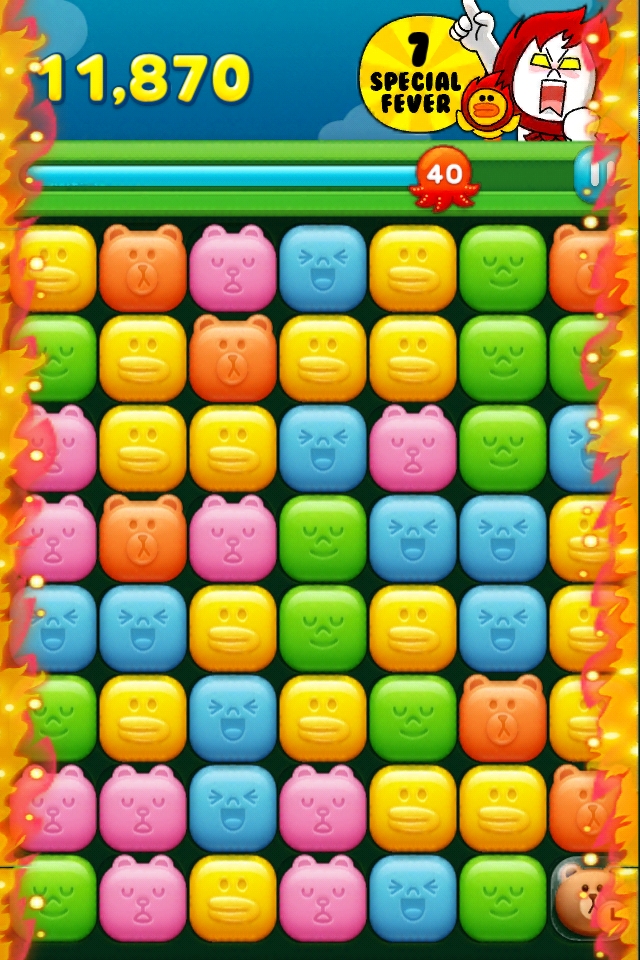Select the orange bear block between two yellow ducks
Image resolution: width=640 pixels, height=960 pixels.
(232, 357)
